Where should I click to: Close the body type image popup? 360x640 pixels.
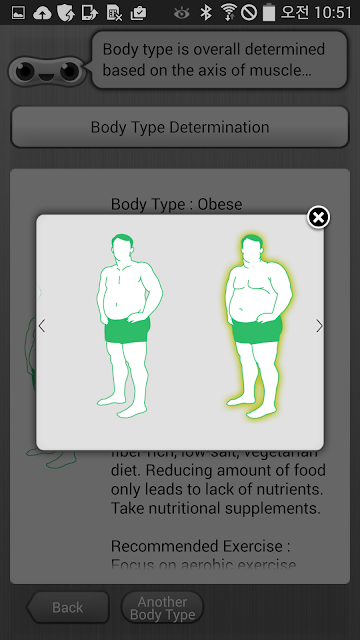318,217
